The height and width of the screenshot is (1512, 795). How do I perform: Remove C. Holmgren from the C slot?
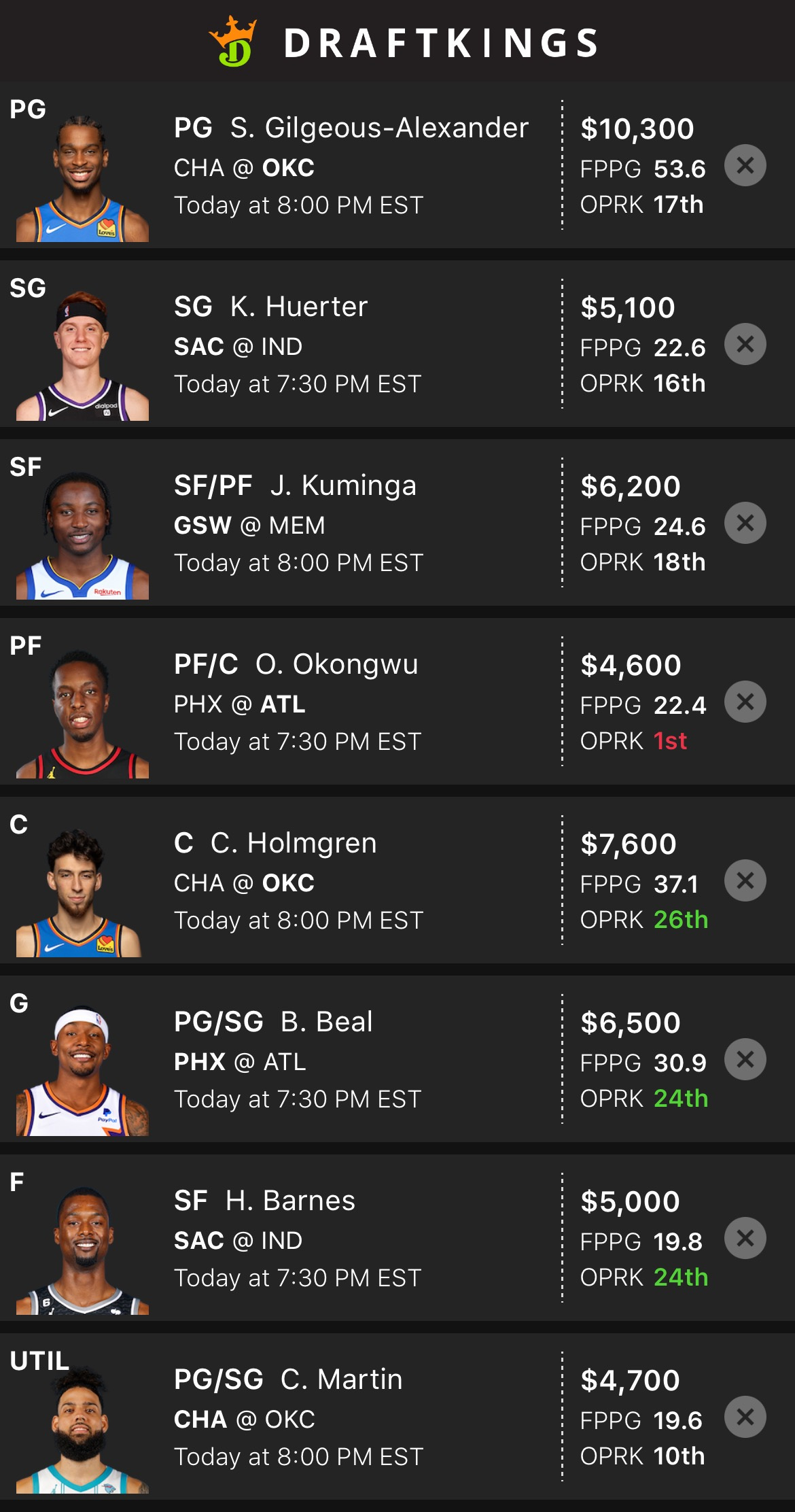pos(745,880)
